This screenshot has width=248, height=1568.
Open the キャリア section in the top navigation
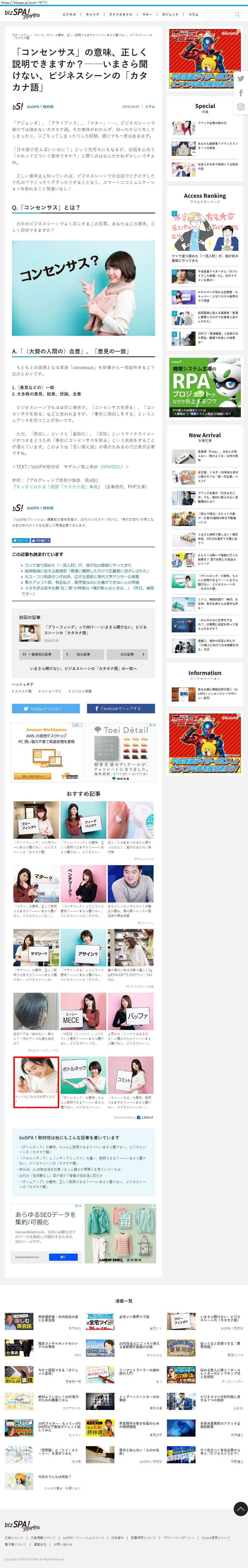pos(92,14)
